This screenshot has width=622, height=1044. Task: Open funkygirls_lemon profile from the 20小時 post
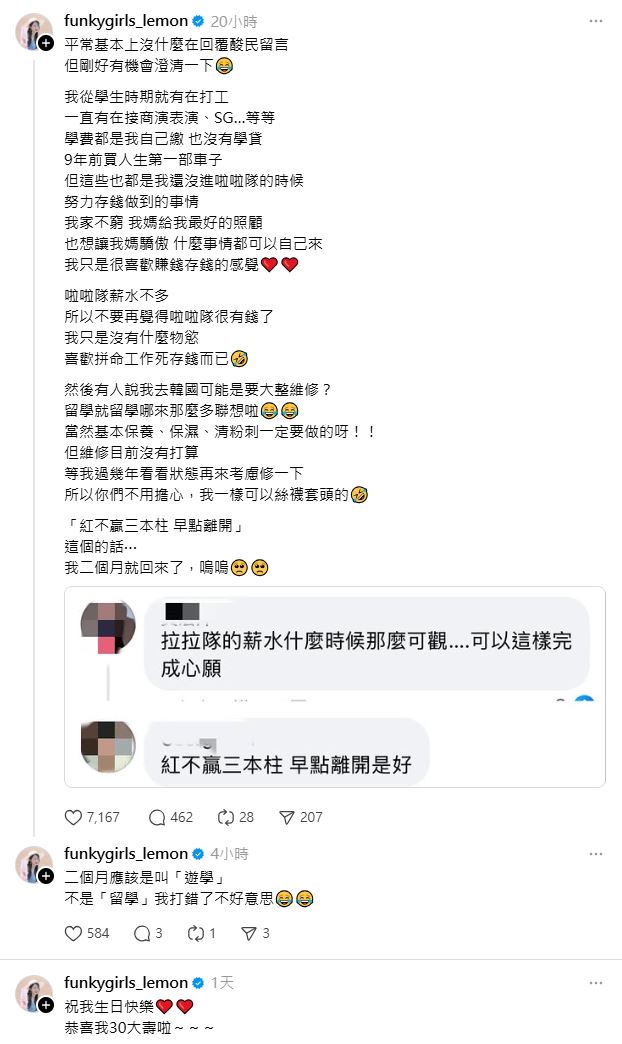click(x=125, y=20)
